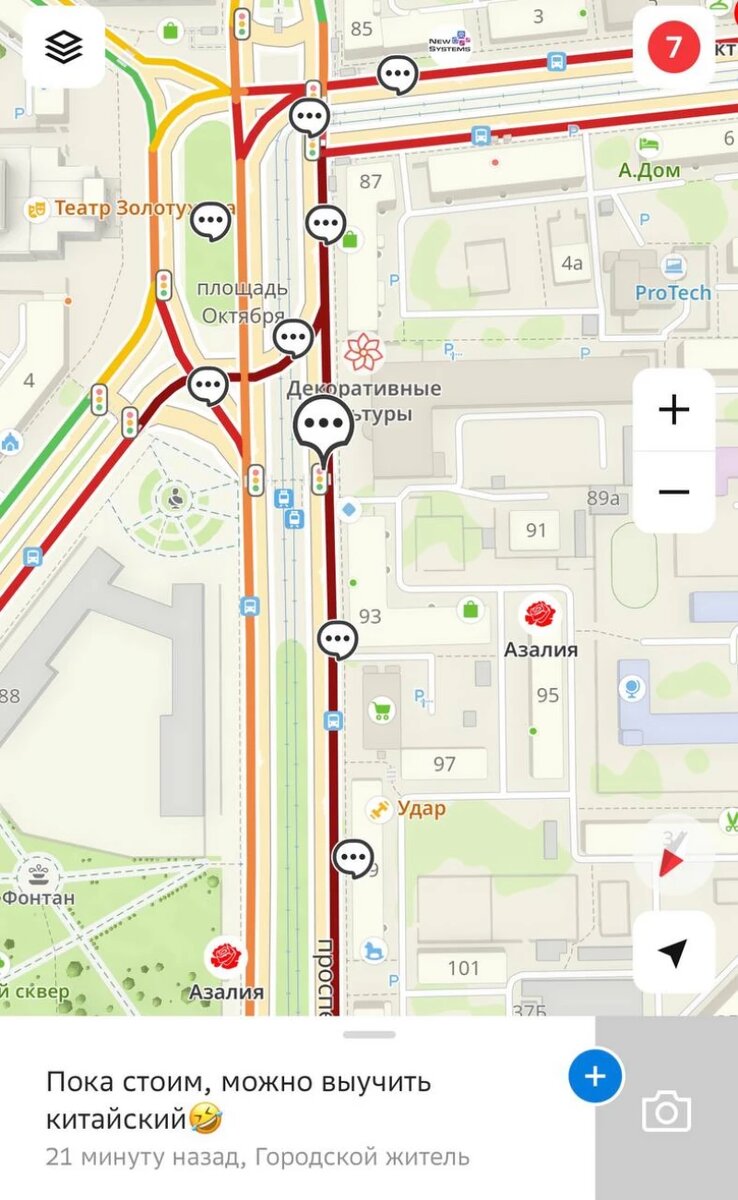Open the А.Дом hotel marker
The width and height of the screenshot is (738, 1200).
[650, 145]
